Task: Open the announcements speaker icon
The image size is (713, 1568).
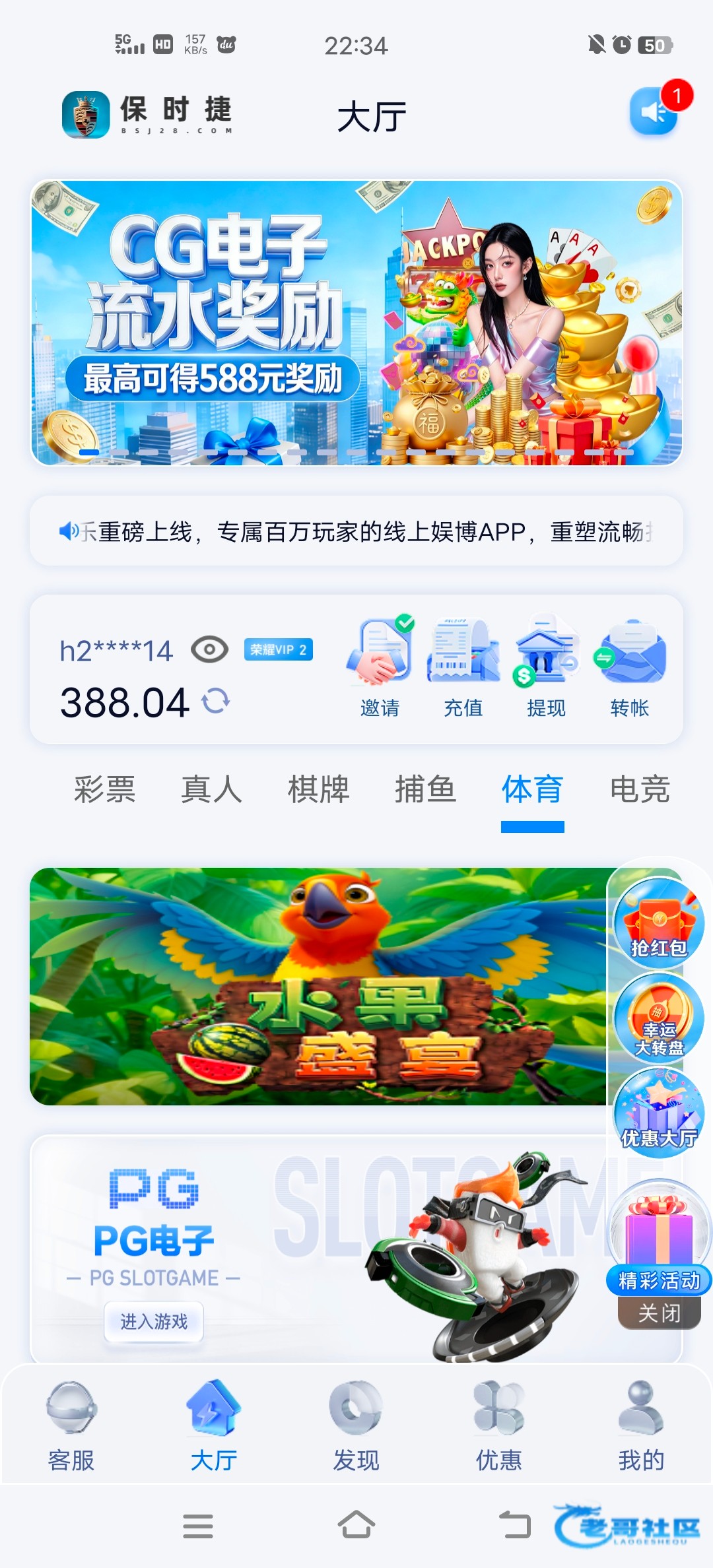Action: 654,111
